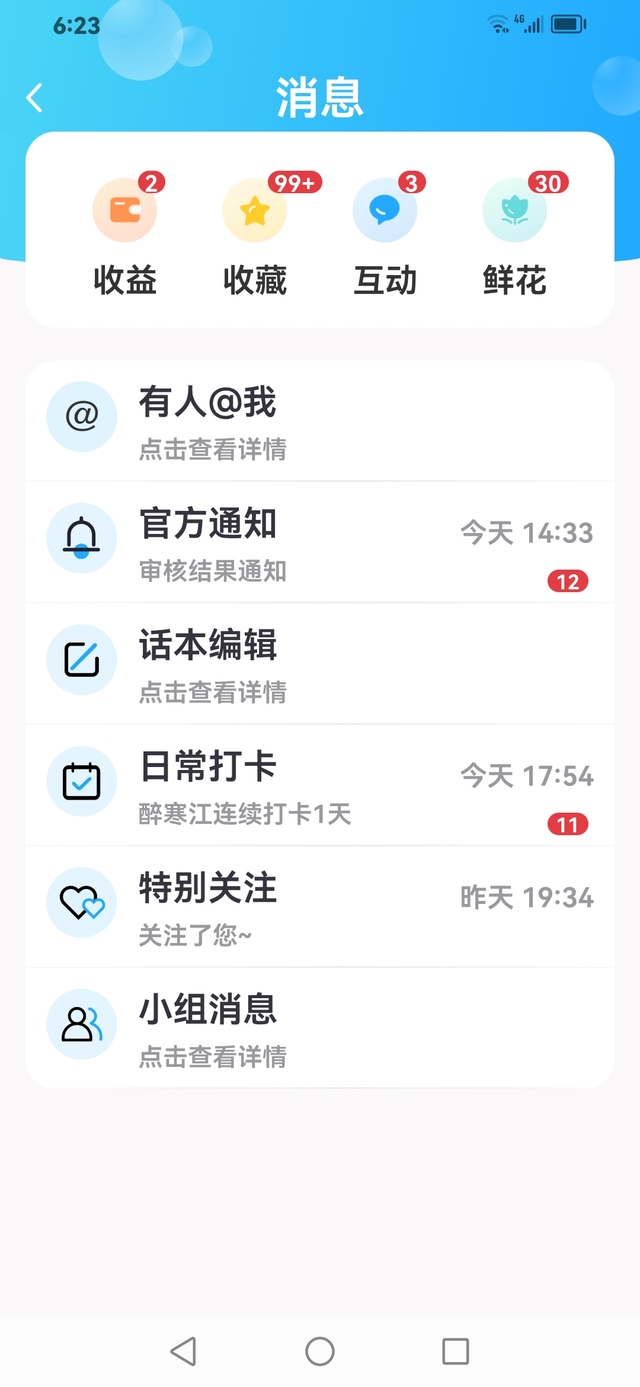Open 鲜花 flowers notifications

coord(515,236)
